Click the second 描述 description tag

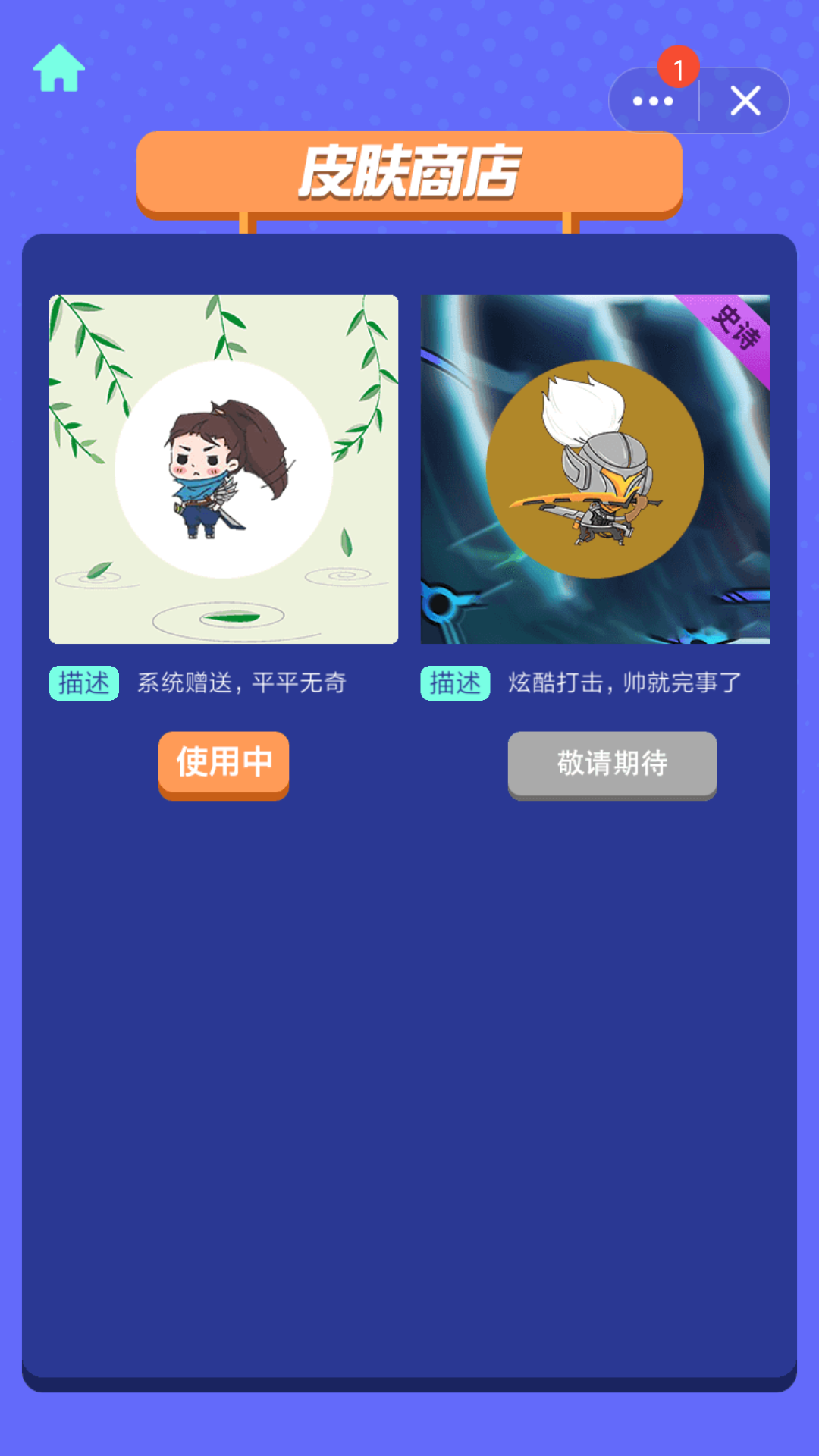point(454,682)
